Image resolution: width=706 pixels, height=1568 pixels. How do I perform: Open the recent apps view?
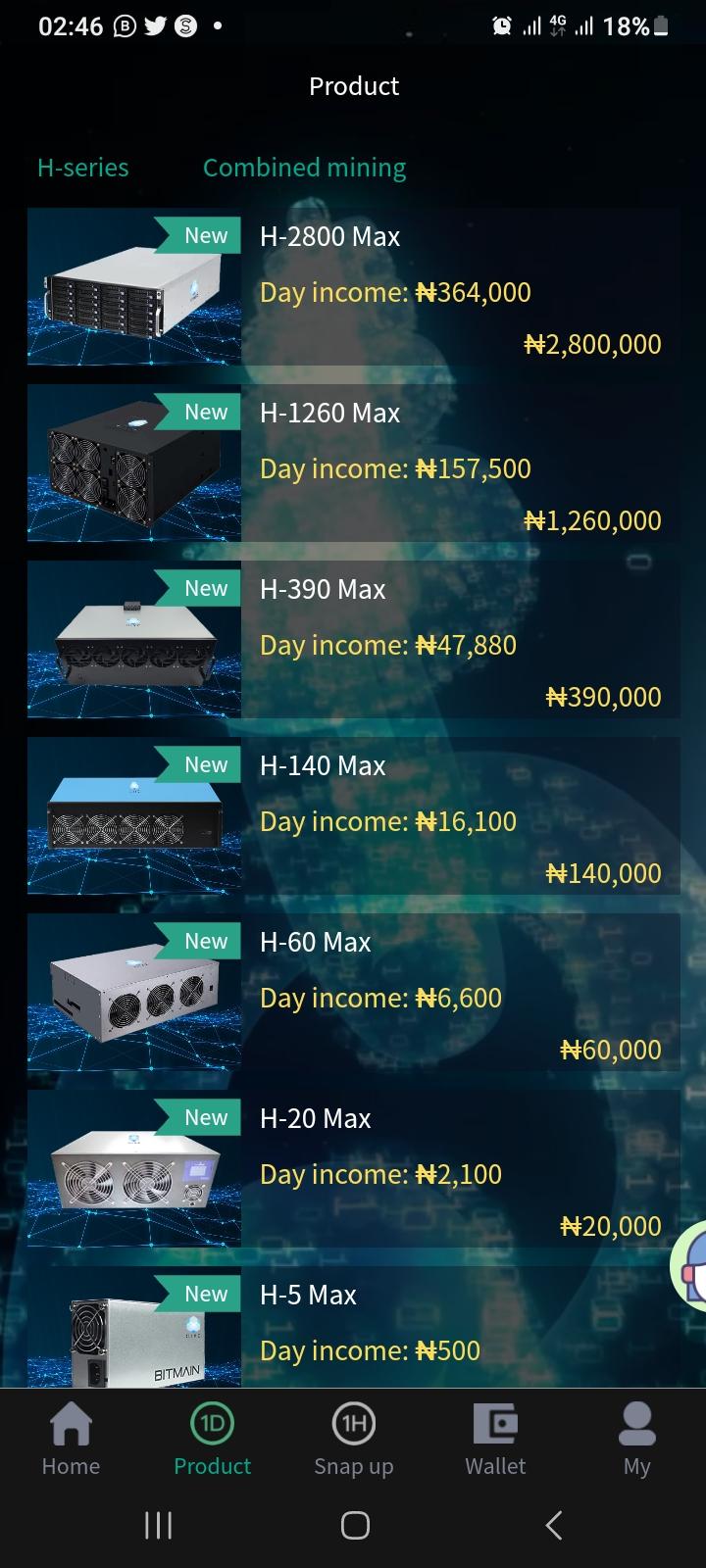pos(158,1525)
